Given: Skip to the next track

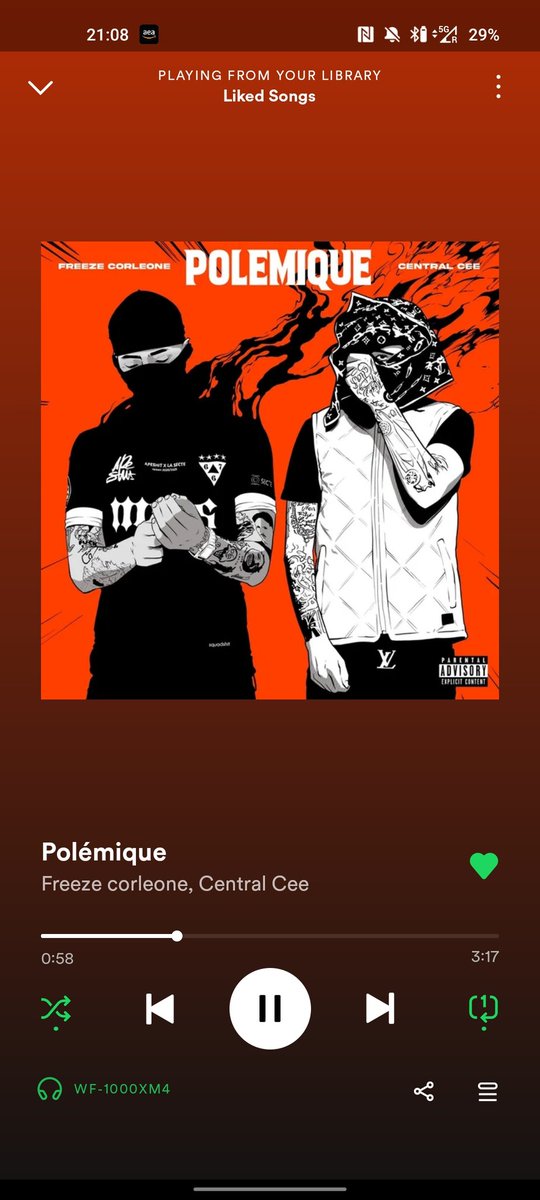Looking at the screenshot, I should (x=380, y=1009).
